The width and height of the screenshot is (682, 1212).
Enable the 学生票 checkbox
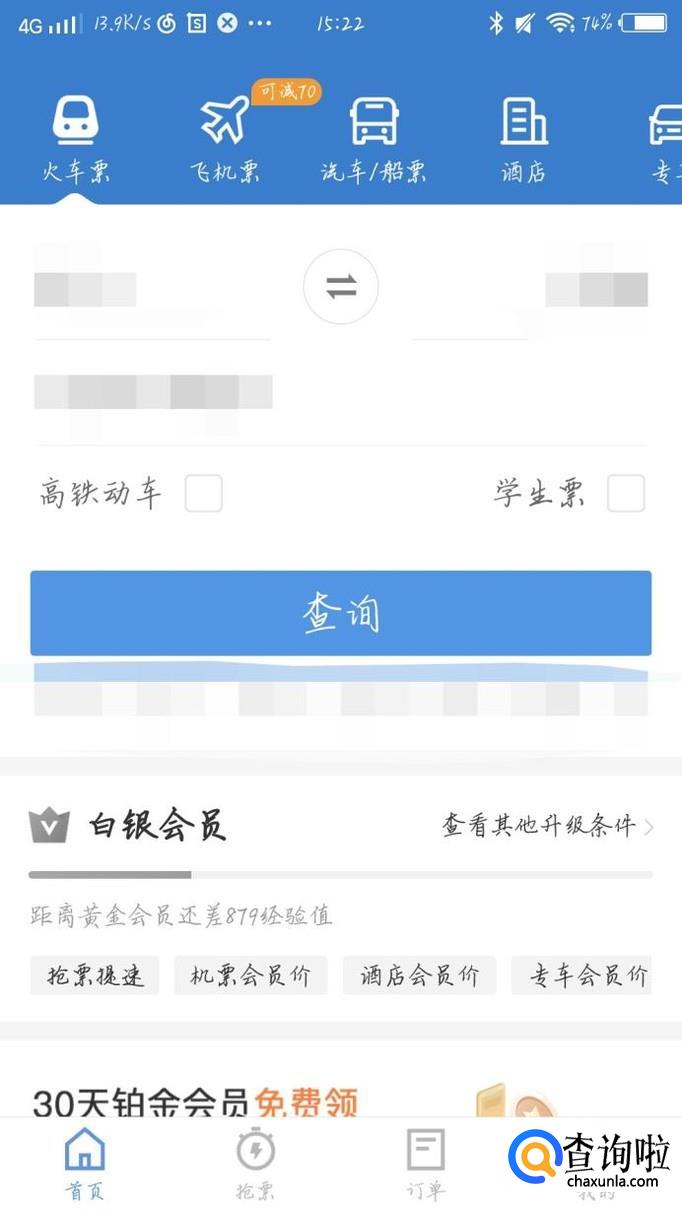(626, 493)
